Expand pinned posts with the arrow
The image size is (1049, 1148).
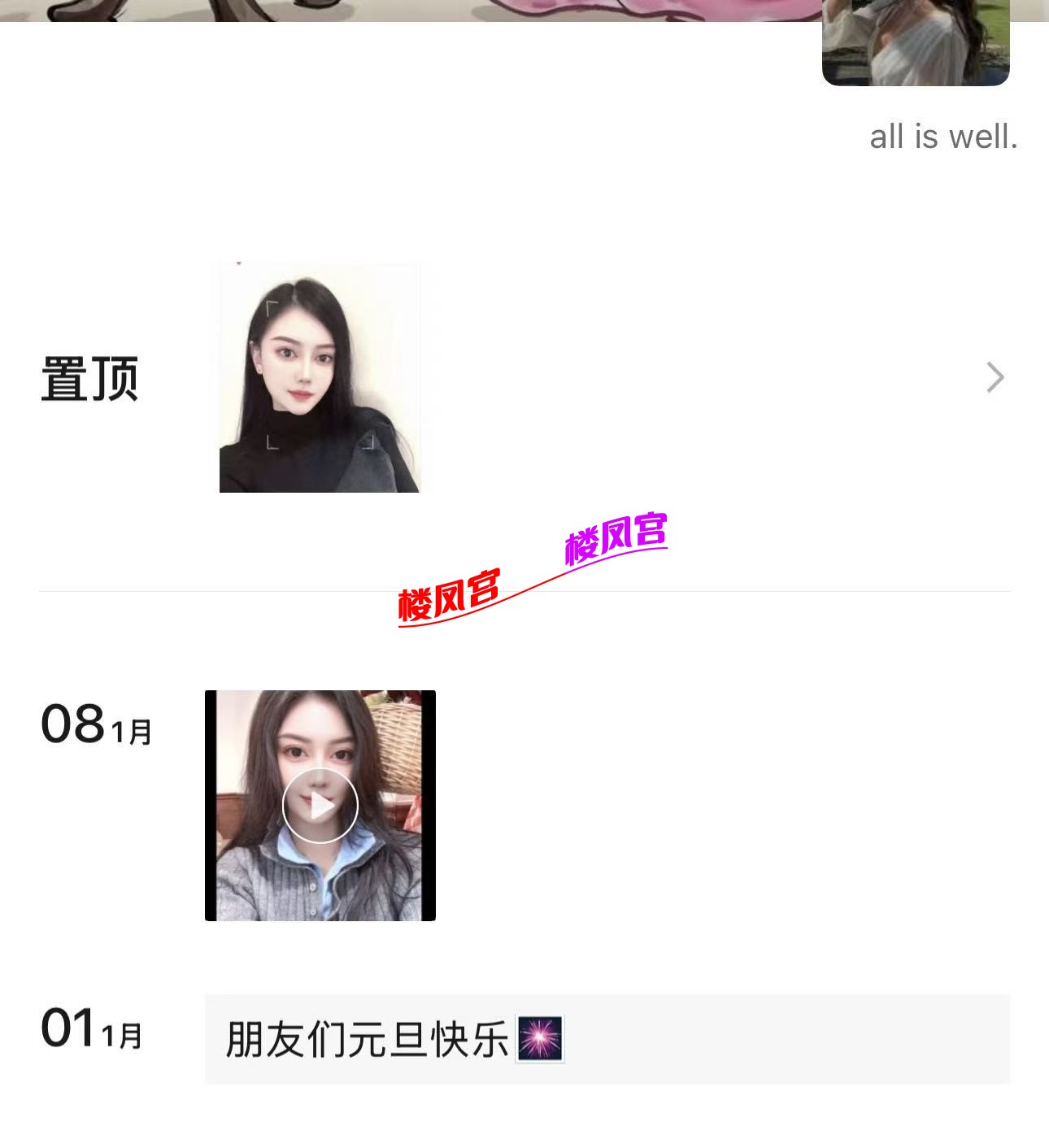point(995,377)
